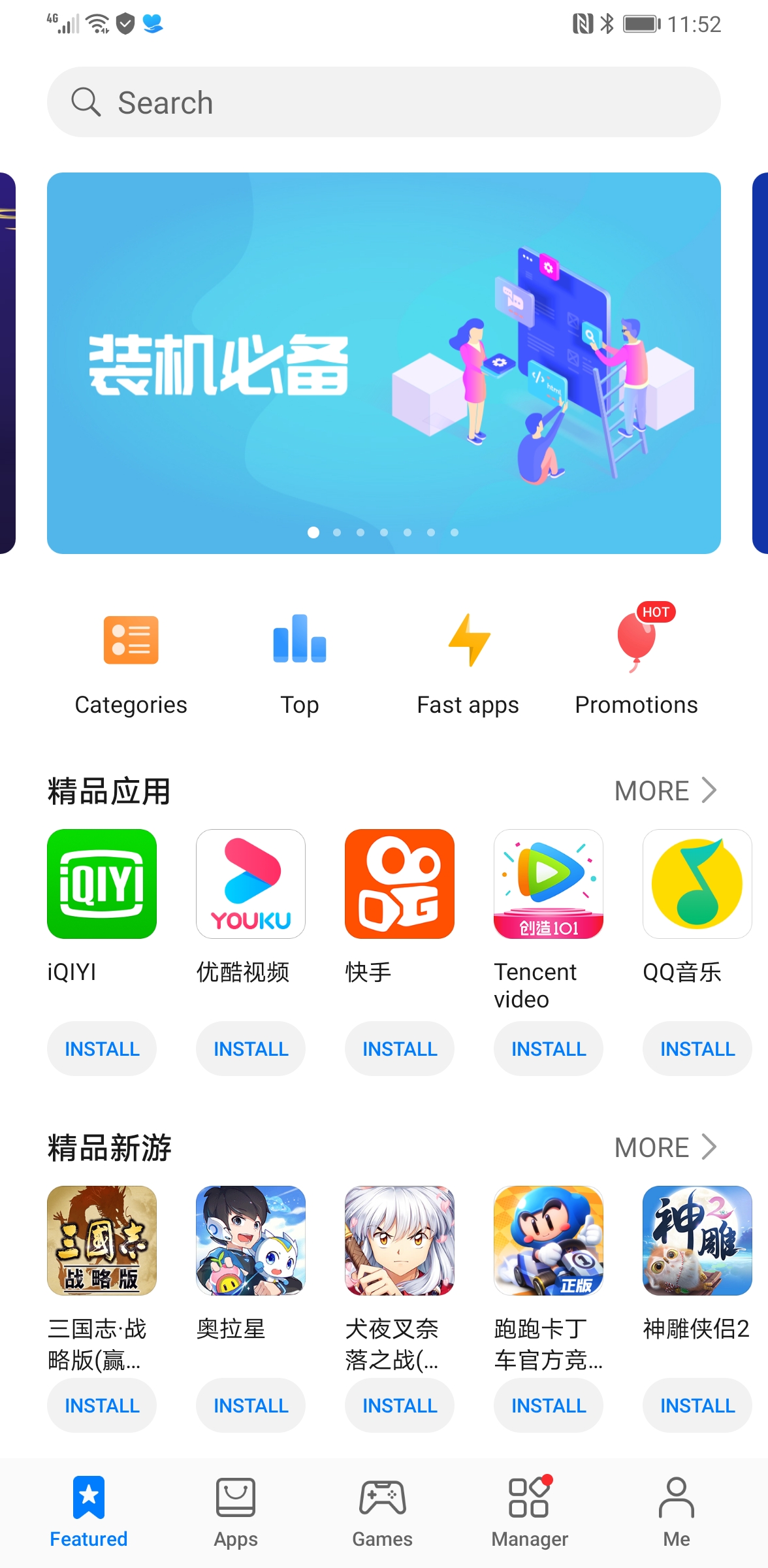Install Tencent video
This screenshot has height=1568, width=768.
pos(549,1049)
